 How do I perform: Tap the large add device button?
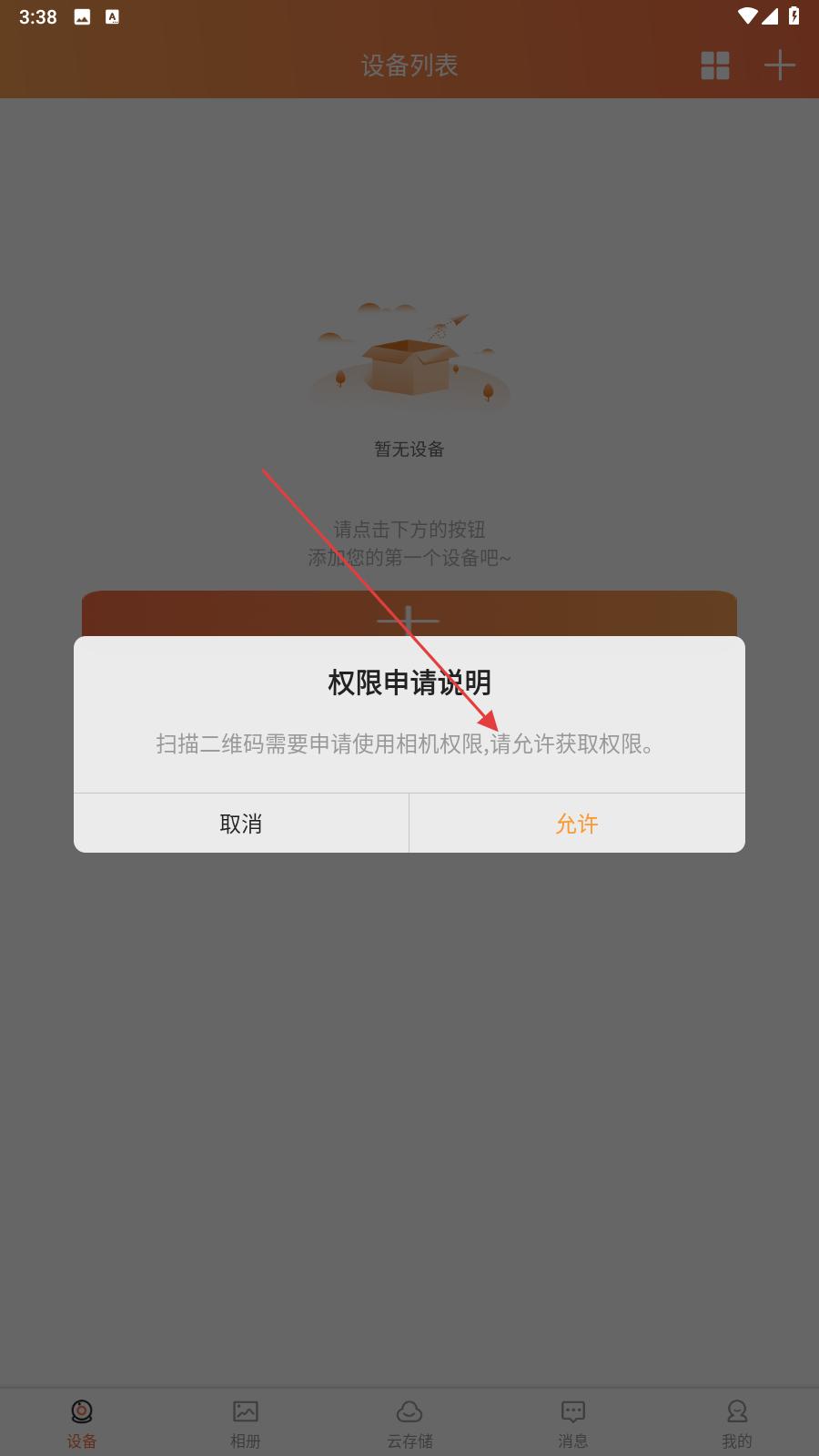[x=409, y=615]
